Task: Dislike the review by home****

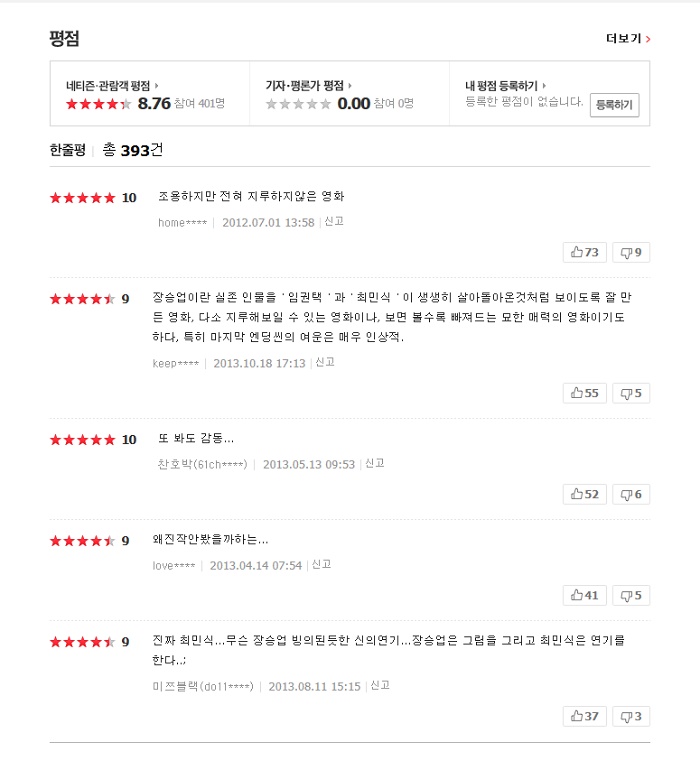Action: (631, 252)
